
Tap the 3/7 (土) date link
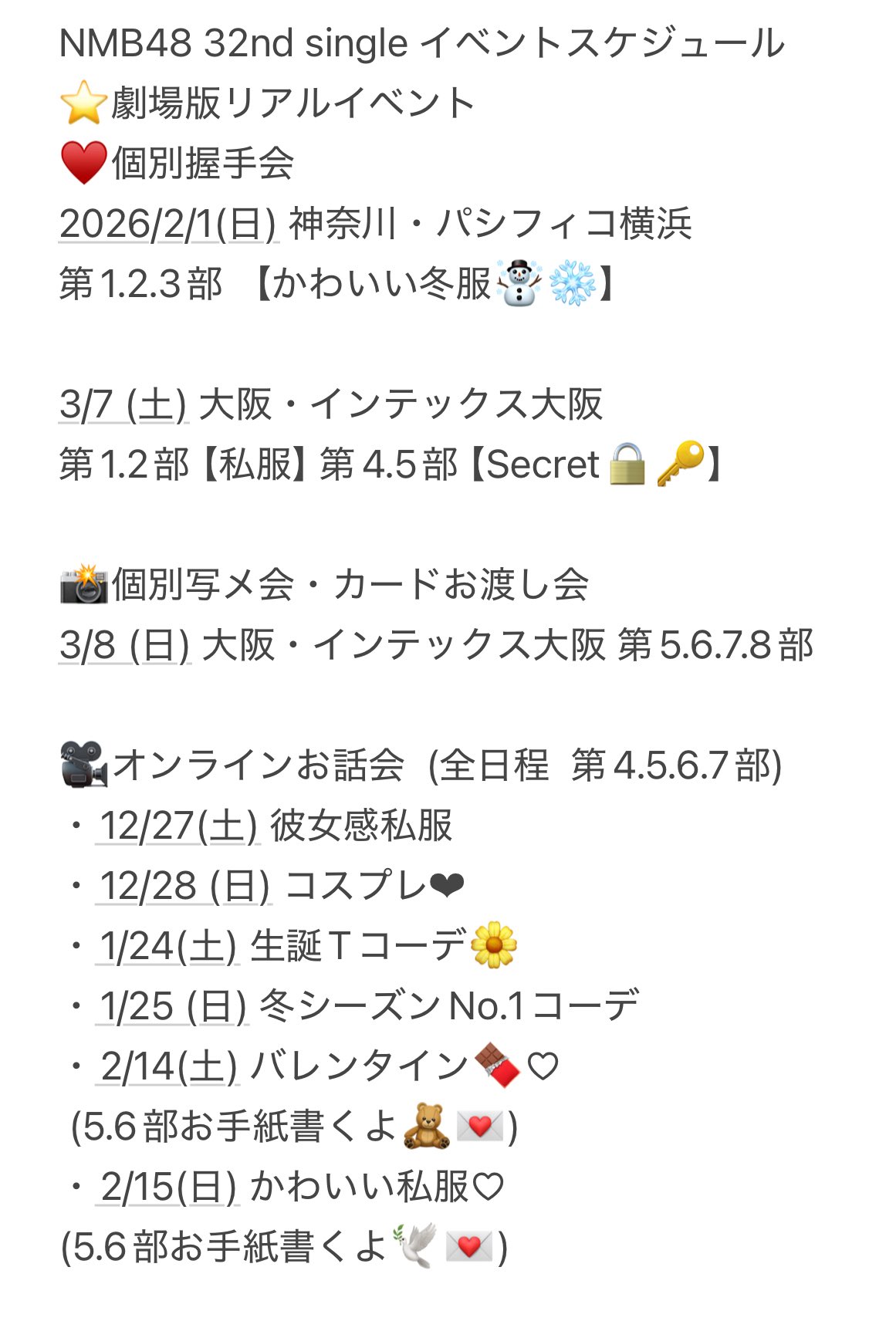click(123, 405)
